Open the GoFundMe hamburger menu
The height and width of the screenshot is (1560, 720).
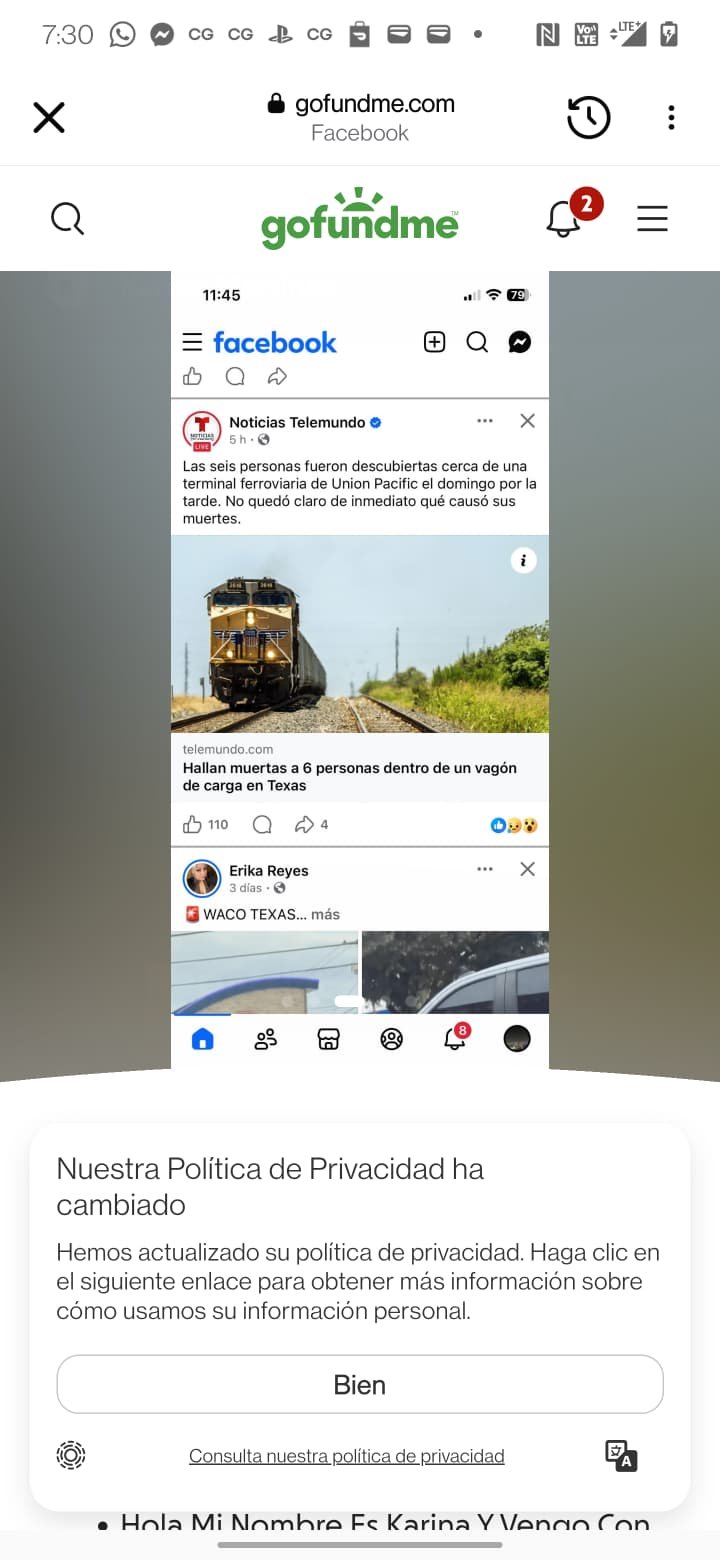[652, 218]
